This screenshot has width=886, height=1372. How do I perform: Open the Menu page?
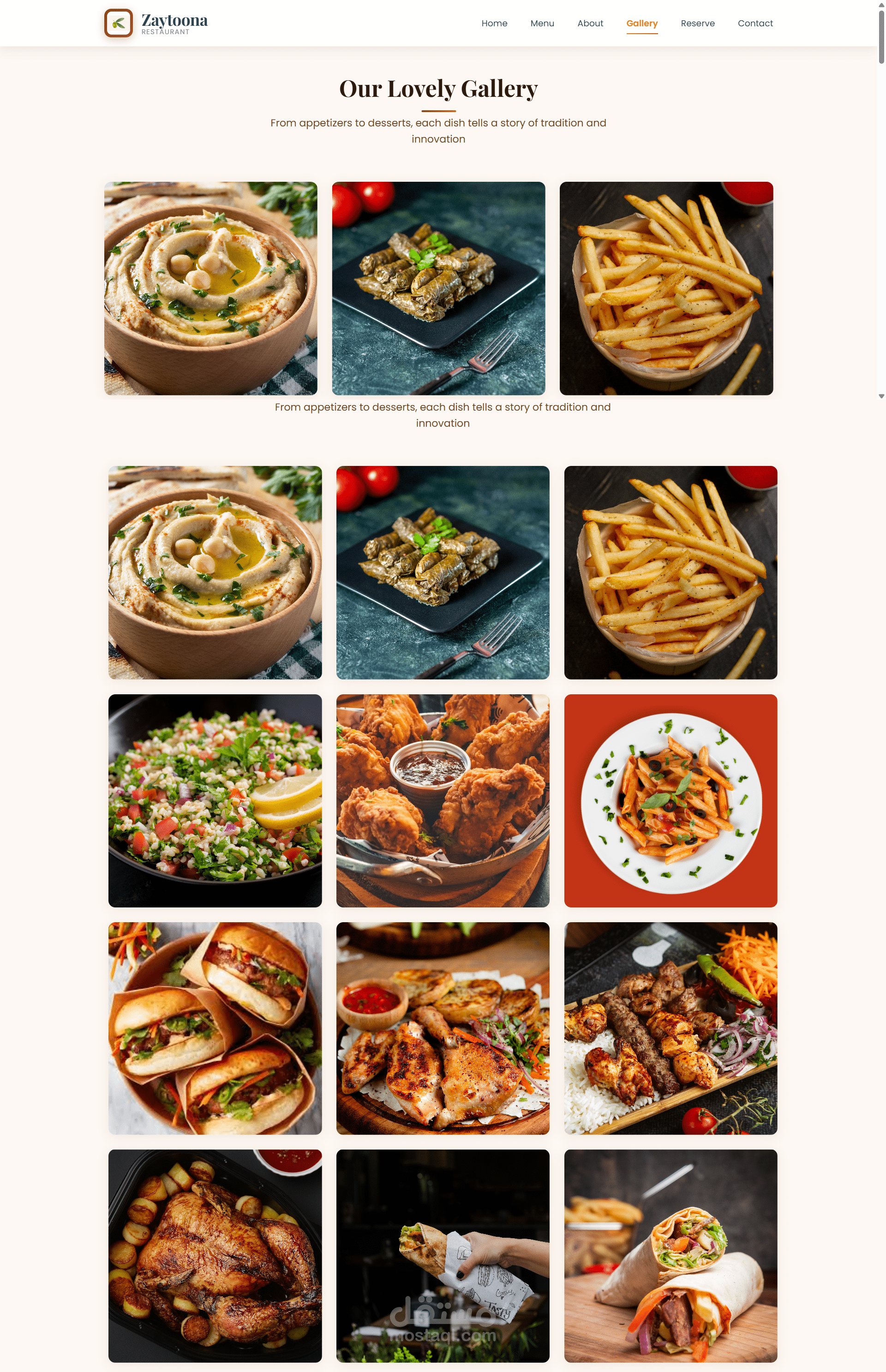542,24
